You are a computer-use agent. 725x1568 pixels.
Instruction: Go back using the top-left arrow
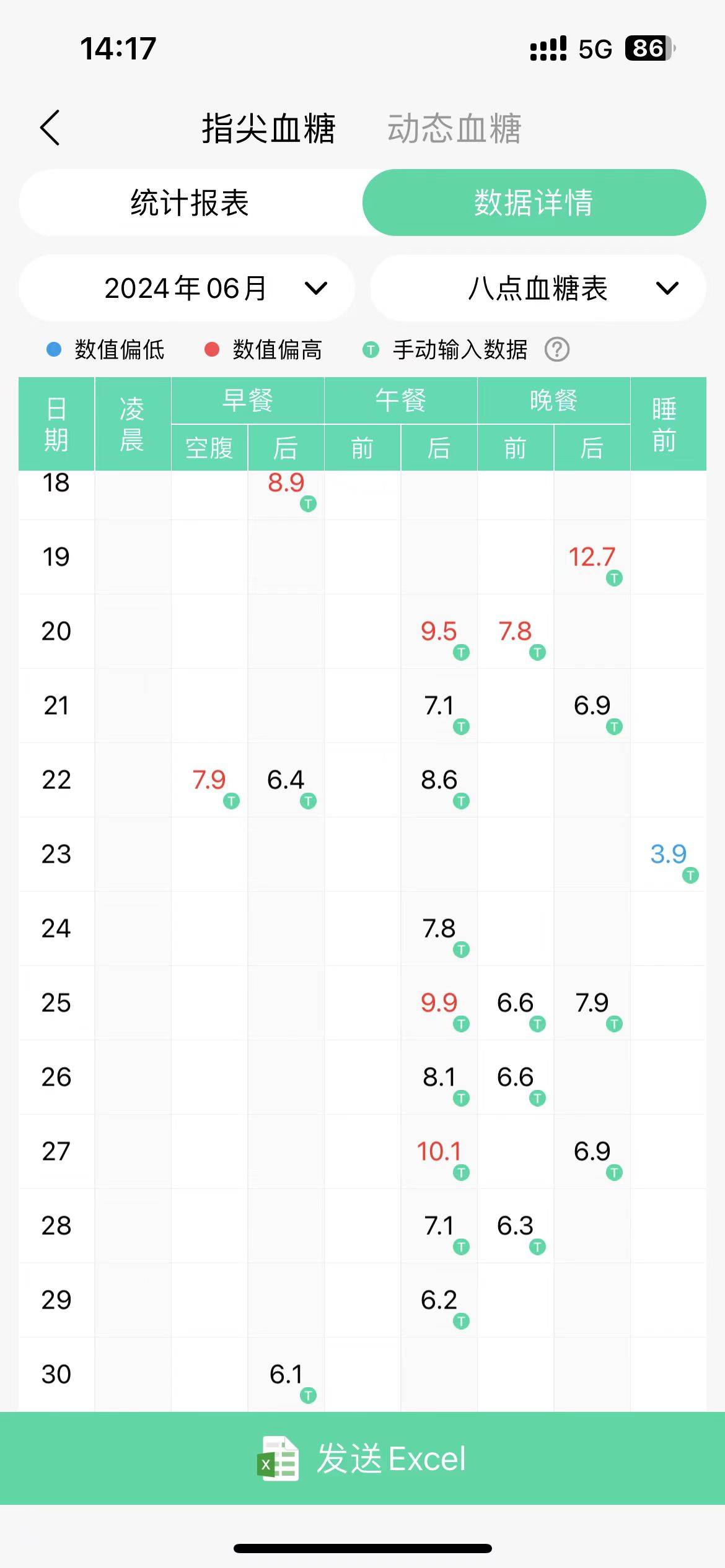[50, 128]
